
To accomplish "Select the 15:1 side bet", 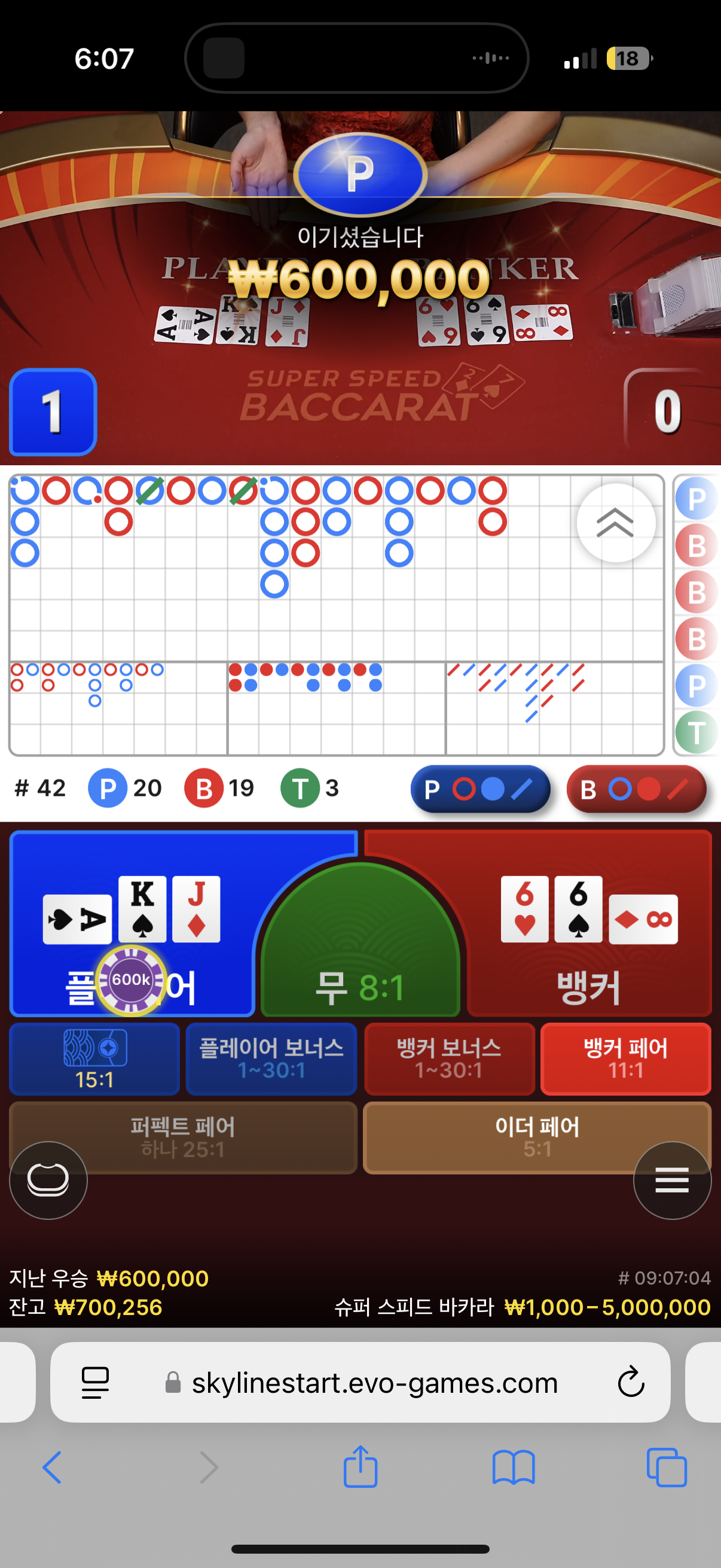I will click(94, 1059).
